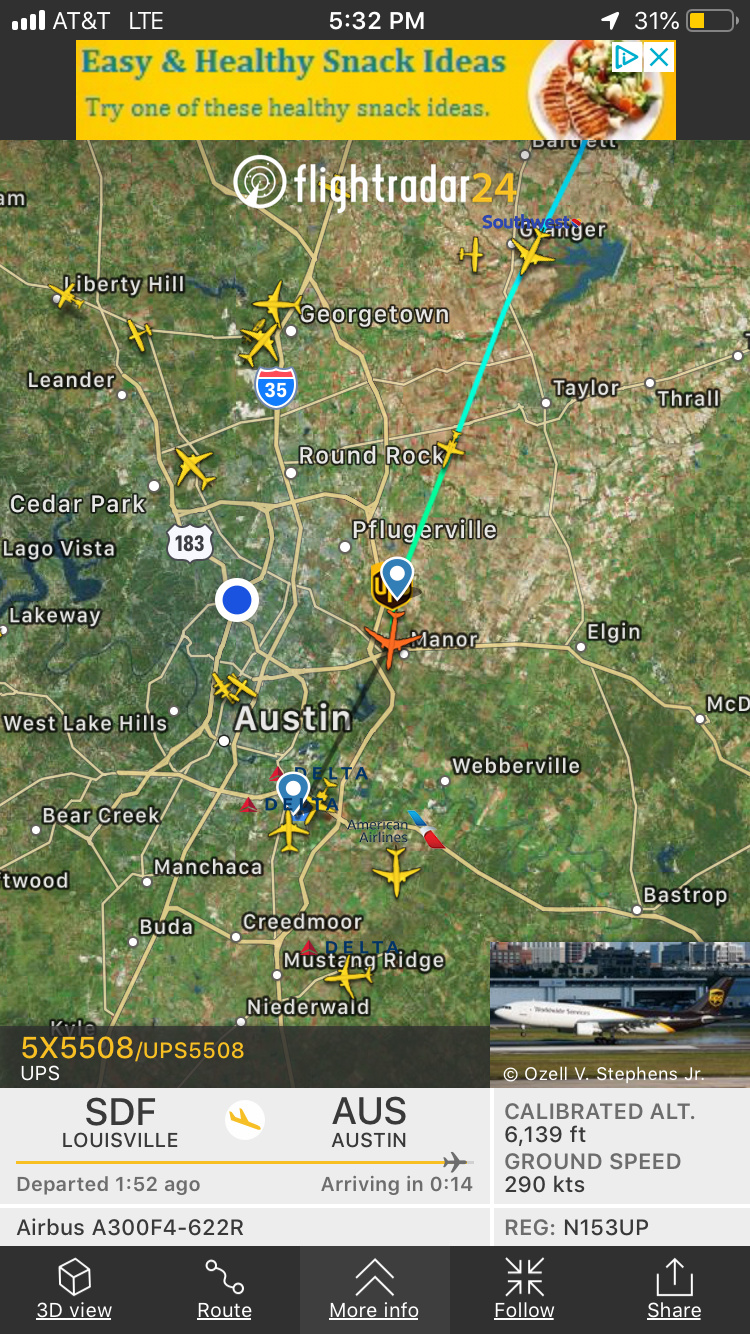Screen dimensions: 750x1334
Task: Open the Easy & Healthy Snack Ideas ad
Action: [x=300, y=90]
